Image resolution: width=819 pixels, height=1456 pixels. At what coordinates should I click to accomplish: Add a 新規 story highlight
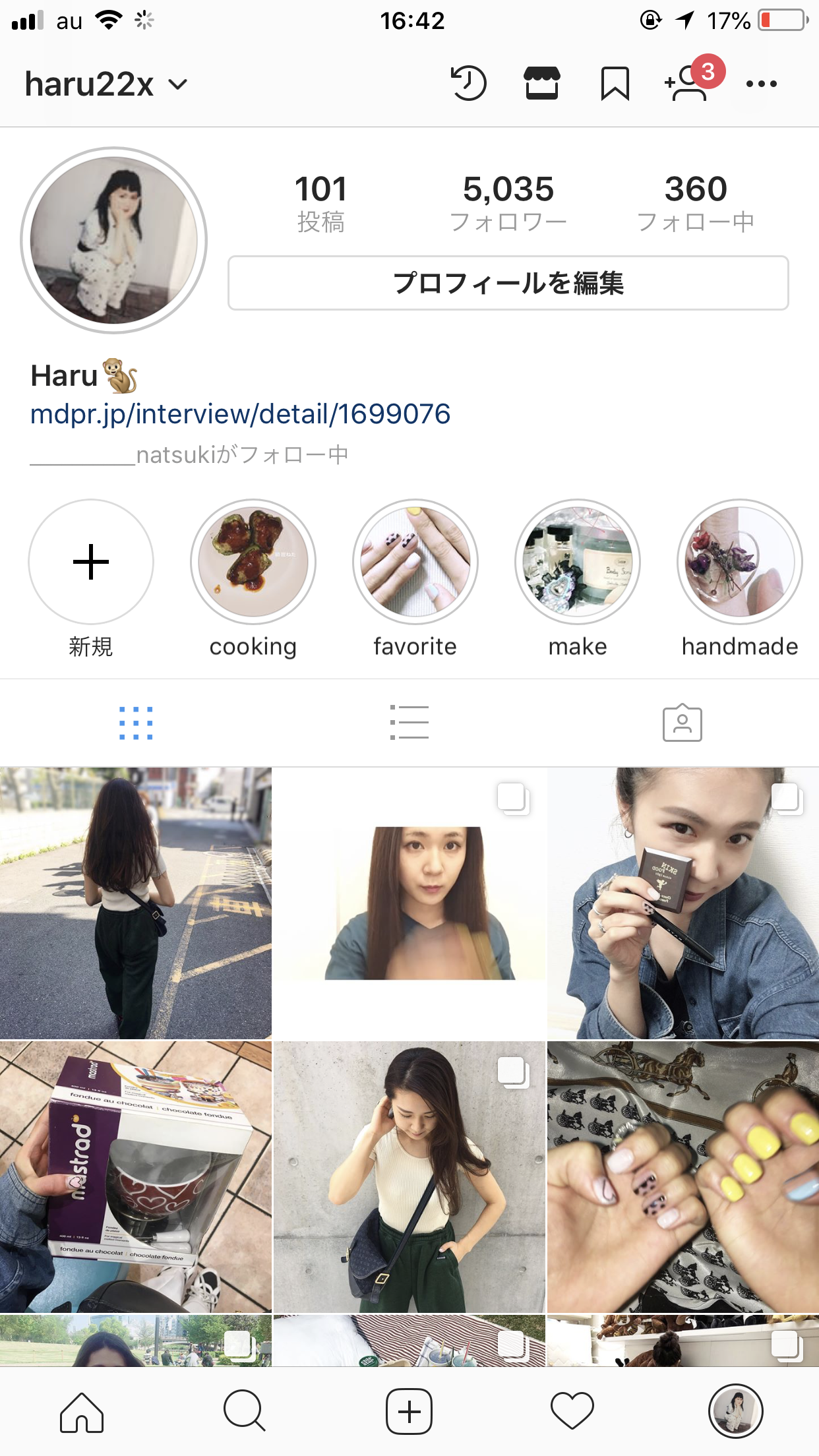[x=91, y=562]
